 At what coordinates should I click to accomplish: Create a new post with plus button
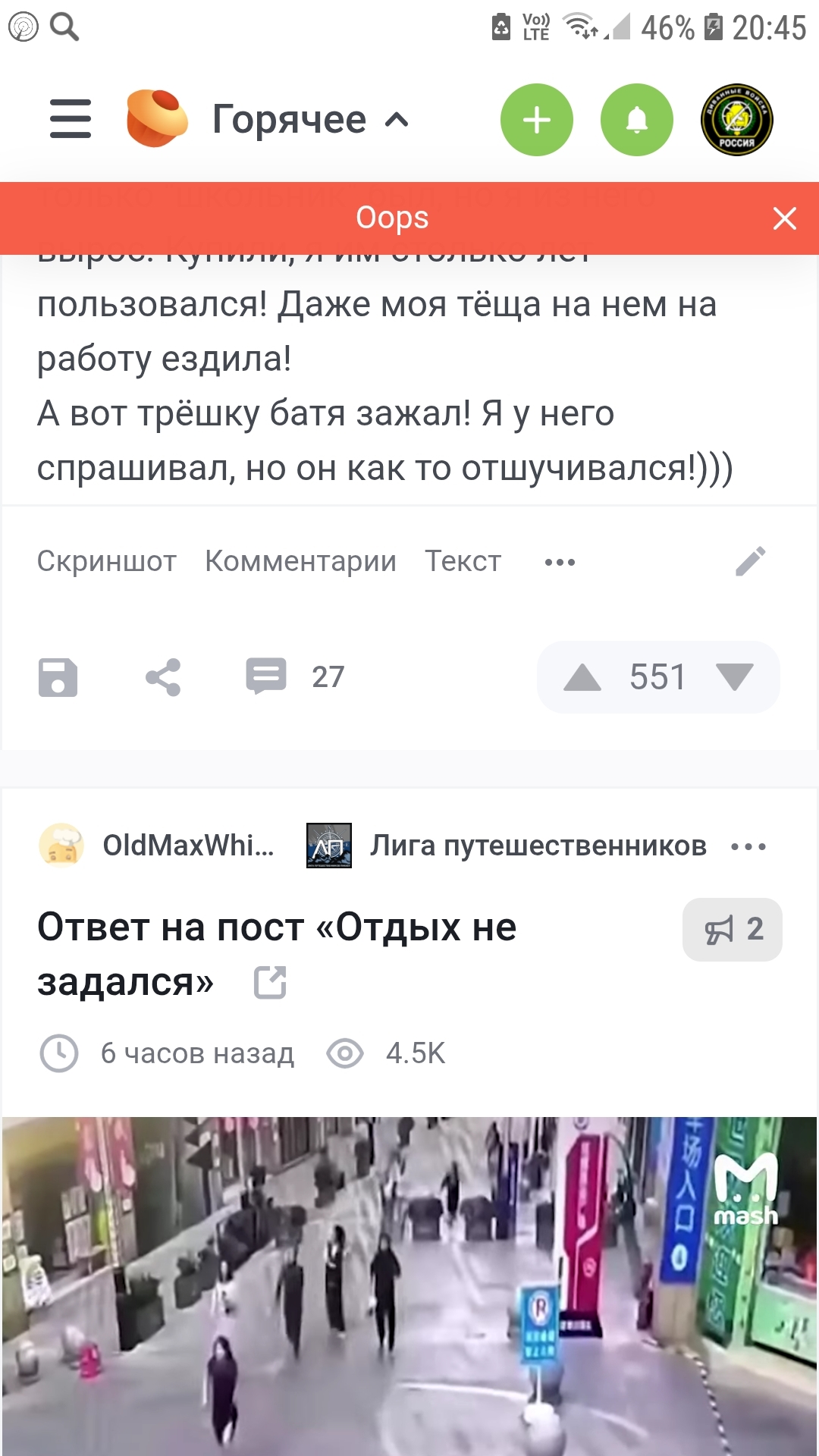click(x=537, y=120)
